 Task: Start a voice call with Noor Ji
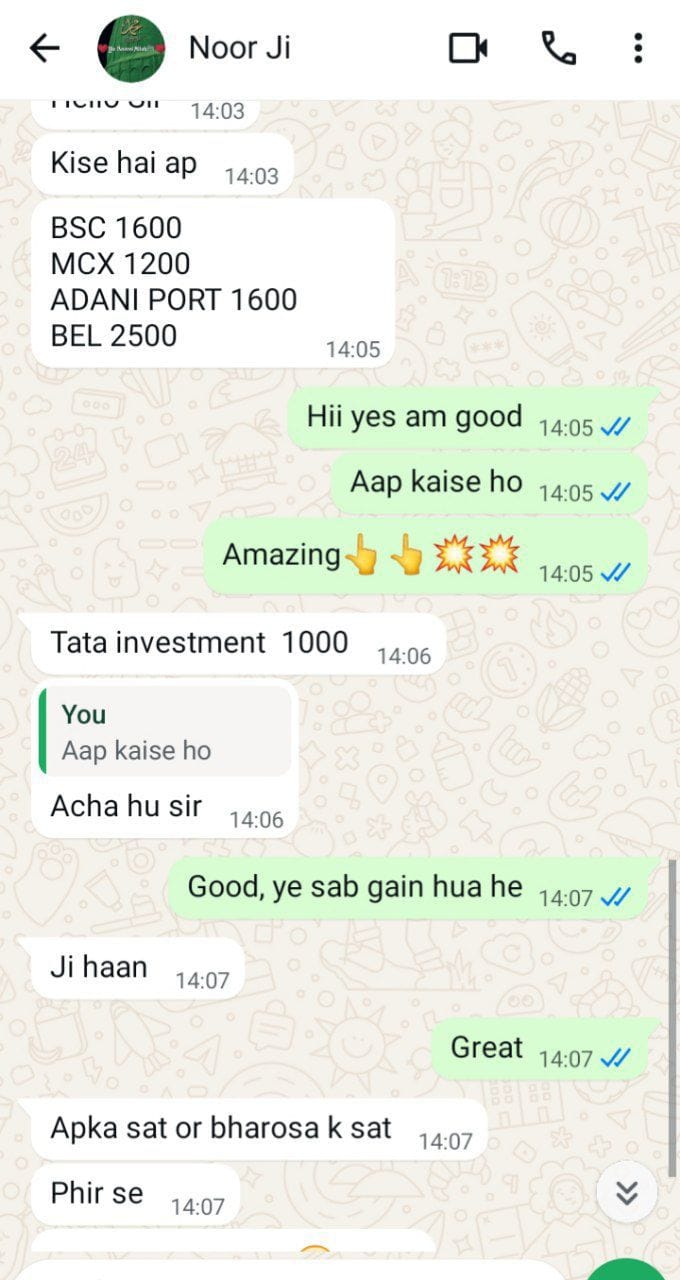pyautogui.click(x=558, y=48)
